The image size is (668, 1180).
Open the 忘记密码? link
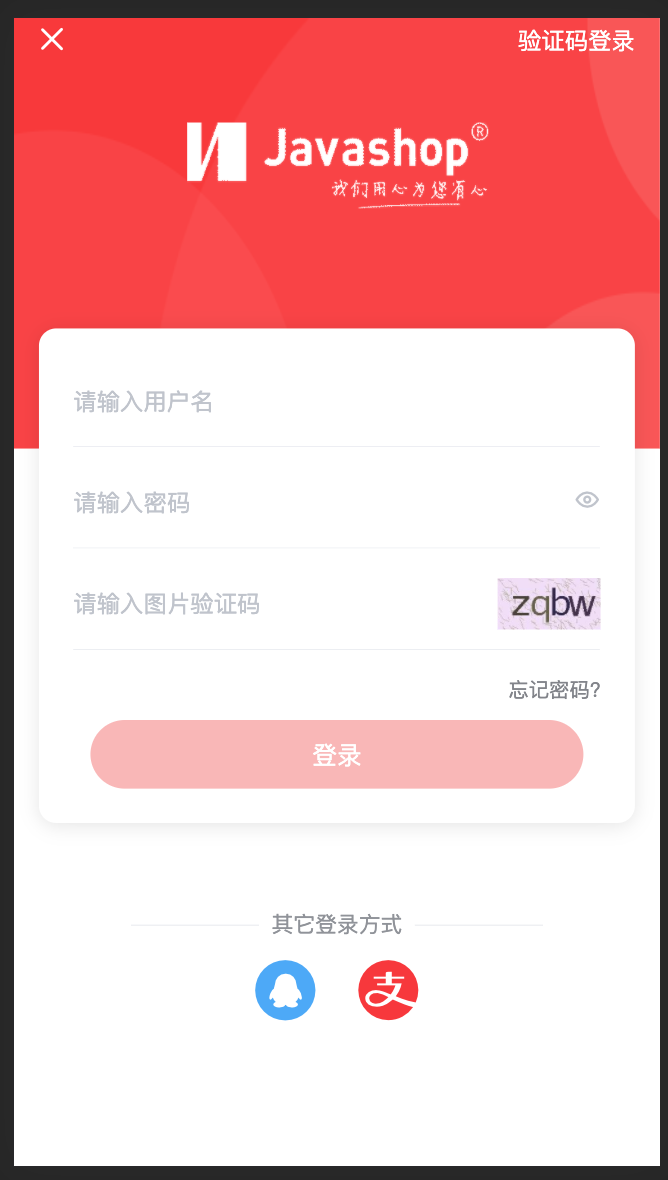tap(554, 690)
